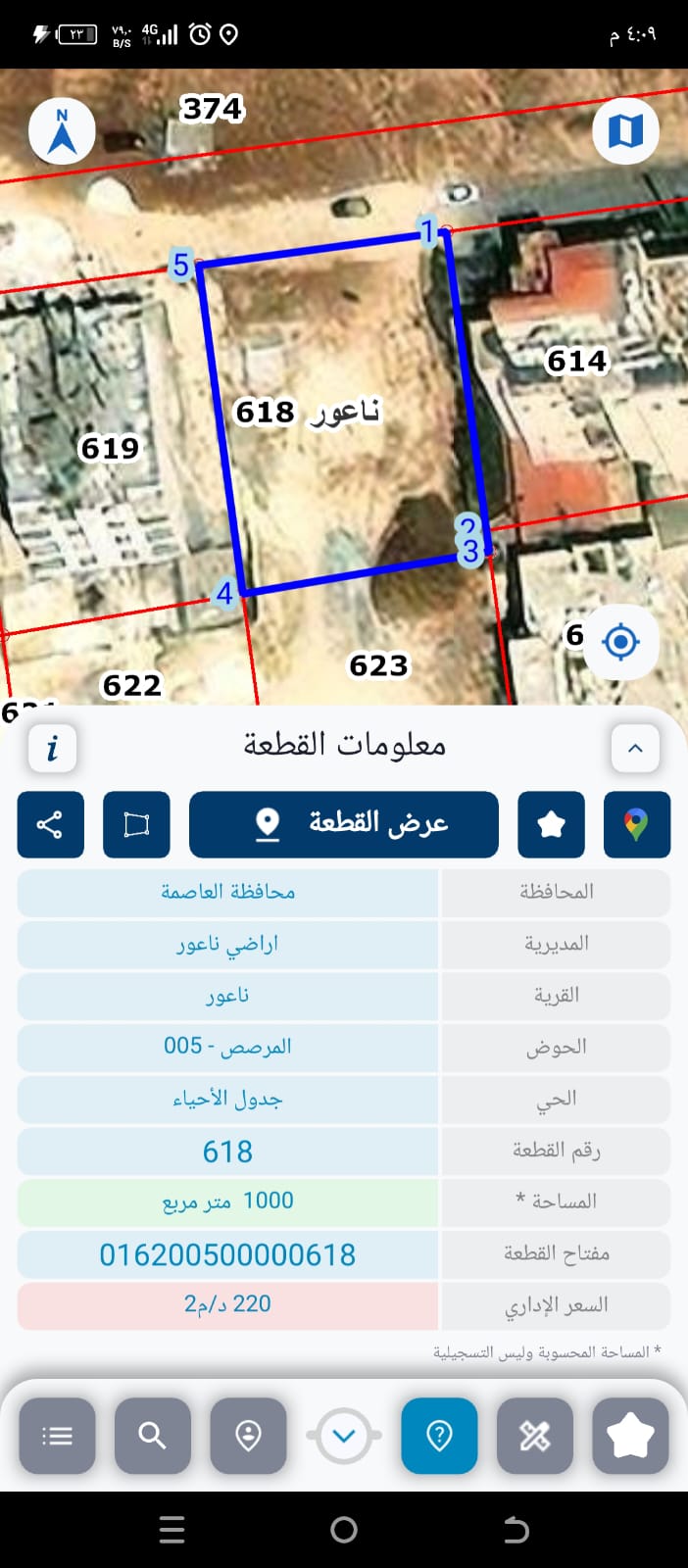Tap the parcel boundary outline button
This screenshot has width=688, height=1568.
(136, 824)
